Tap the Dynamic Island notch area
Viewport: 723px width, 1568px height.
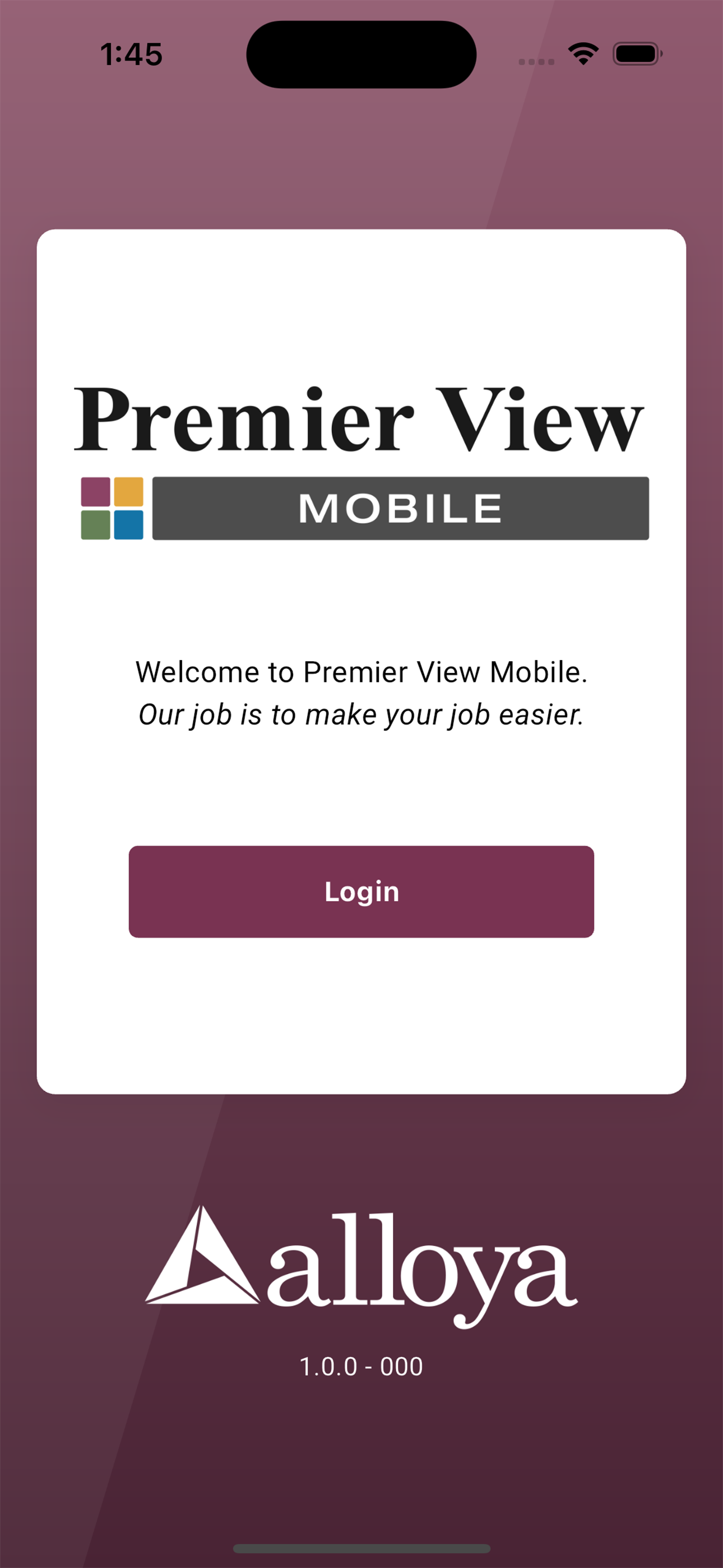pos(361,55)
